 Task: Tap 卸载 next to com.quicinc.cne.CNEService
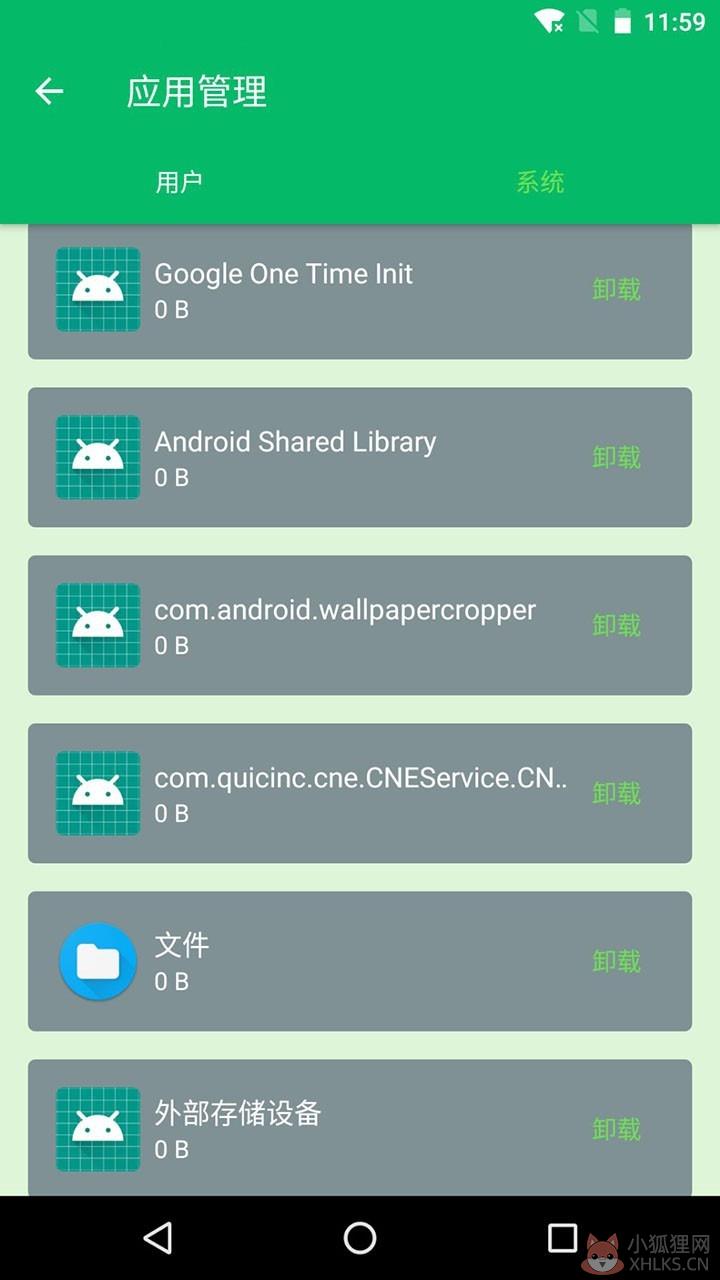coord(616,793)
